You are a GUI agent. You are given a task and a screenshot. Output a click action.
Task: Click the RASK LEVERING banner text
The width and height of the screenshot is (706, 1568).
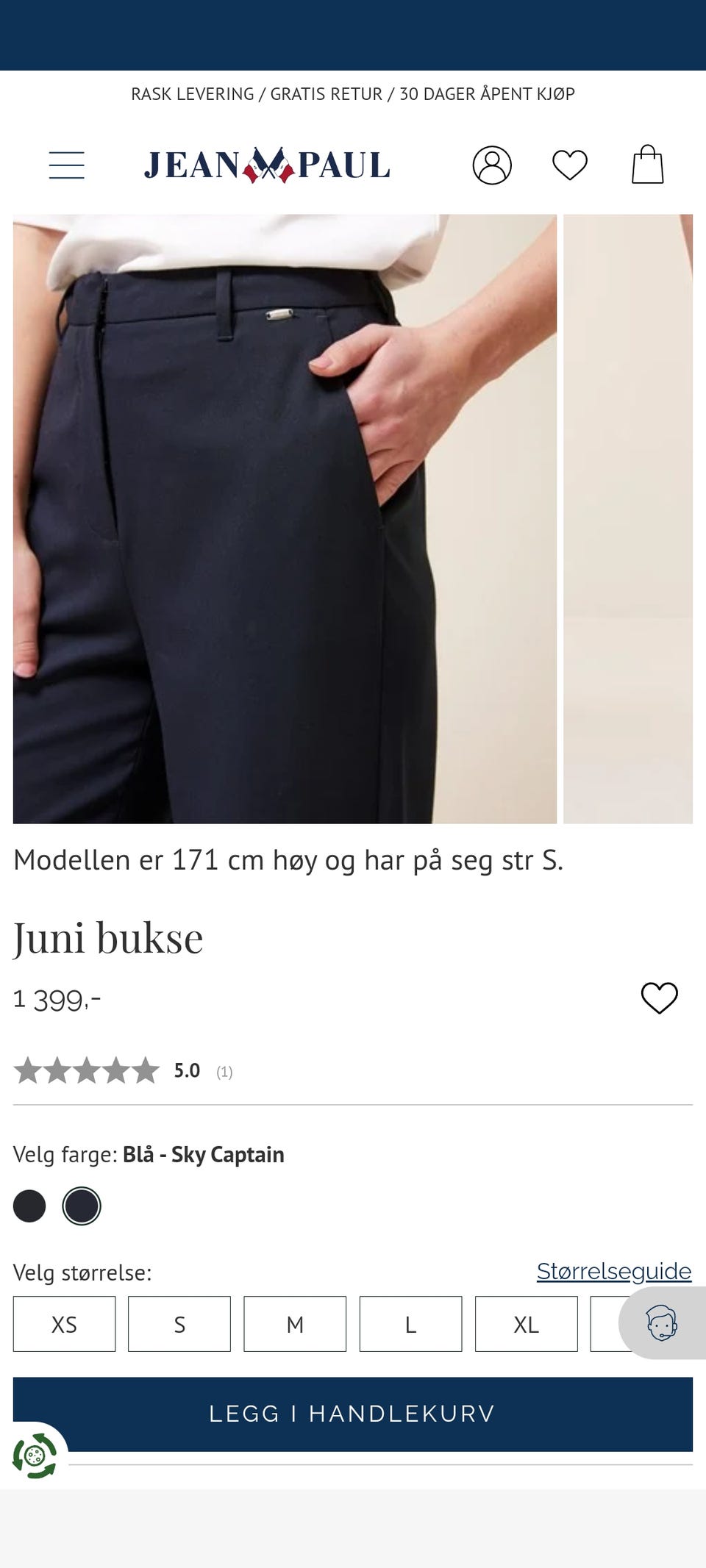click(x=353, y=94)
